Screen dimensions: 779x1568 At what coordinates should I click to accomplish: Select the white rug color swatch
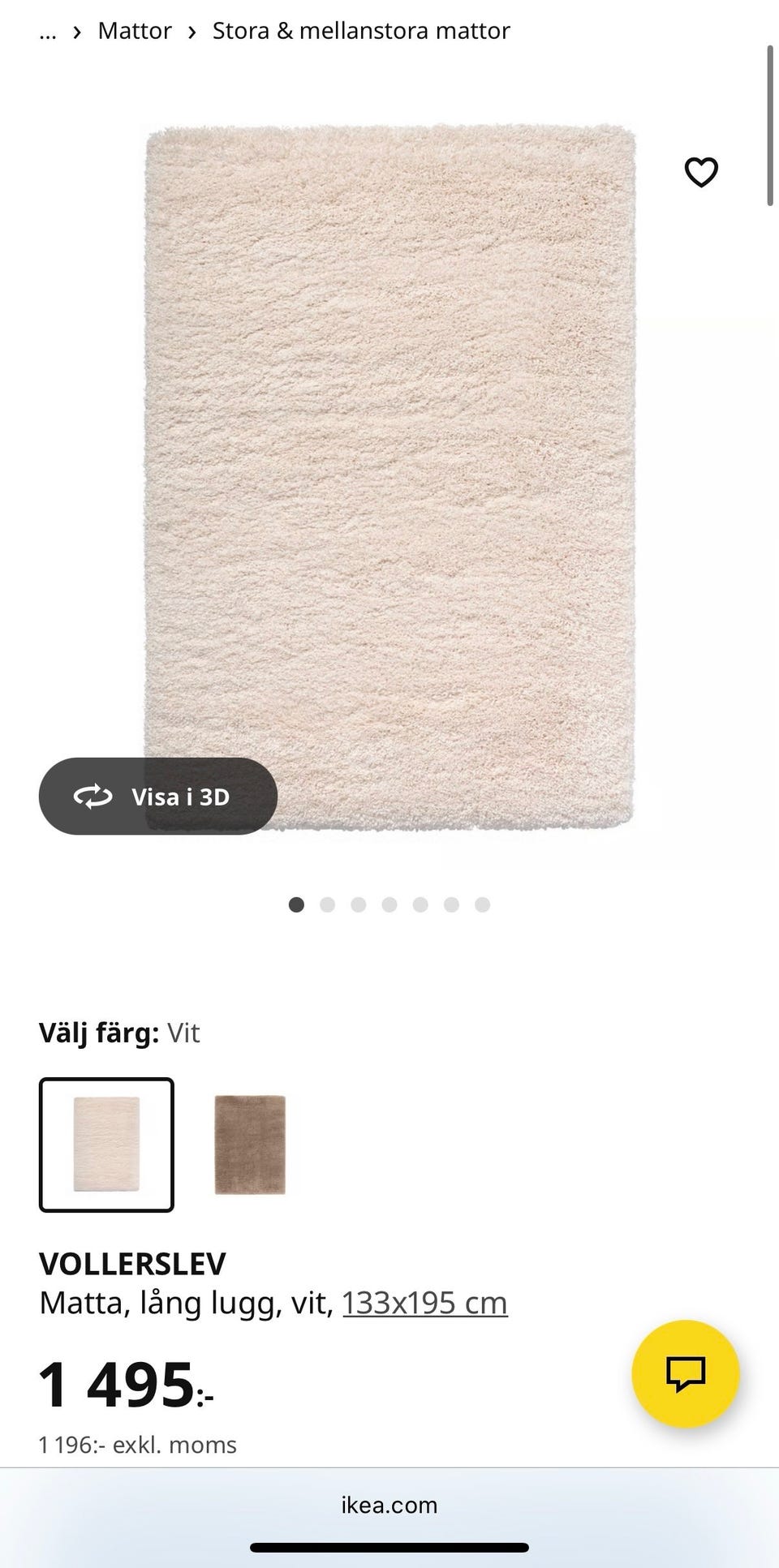(x=106, y=1145)
